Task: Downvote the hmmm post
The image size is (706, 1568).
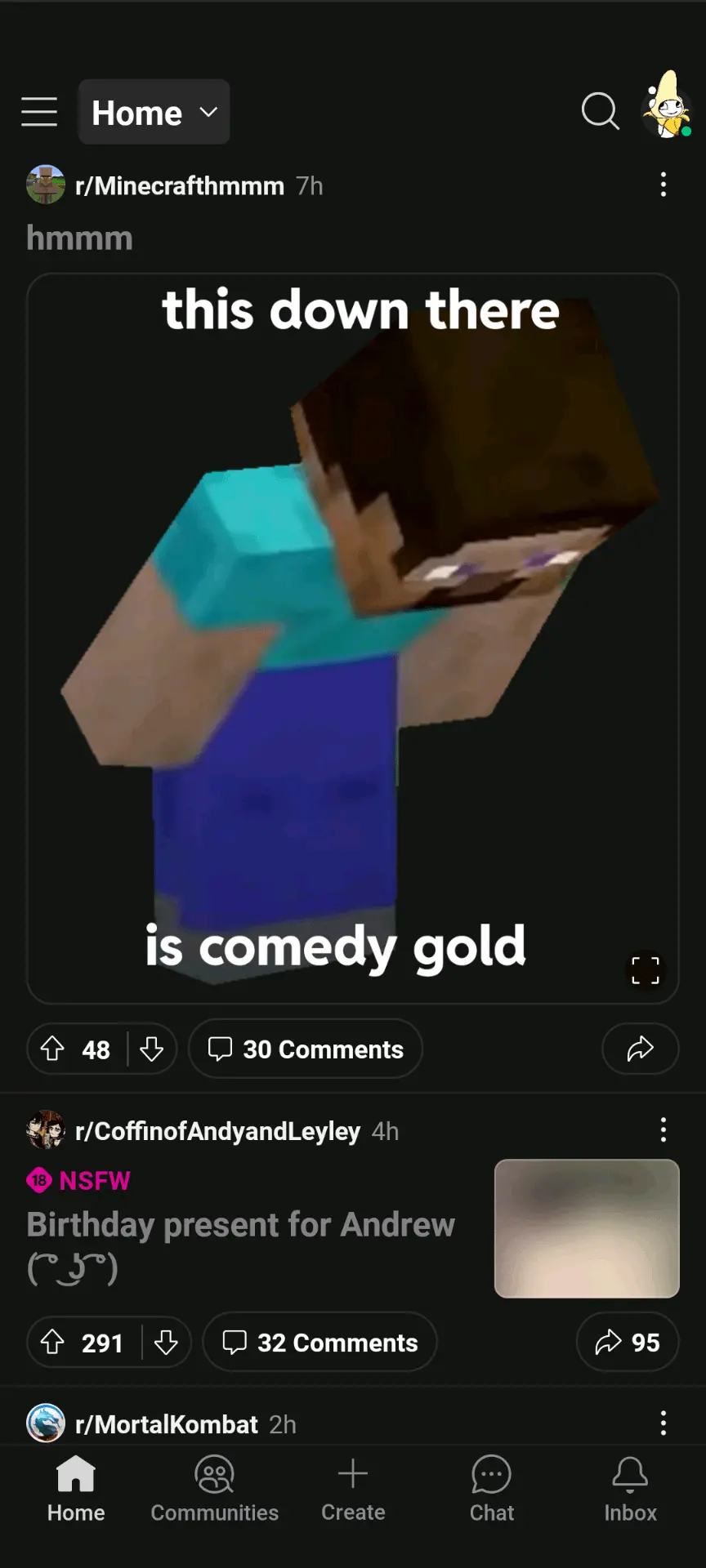Action: click(x=152, y=1049)
